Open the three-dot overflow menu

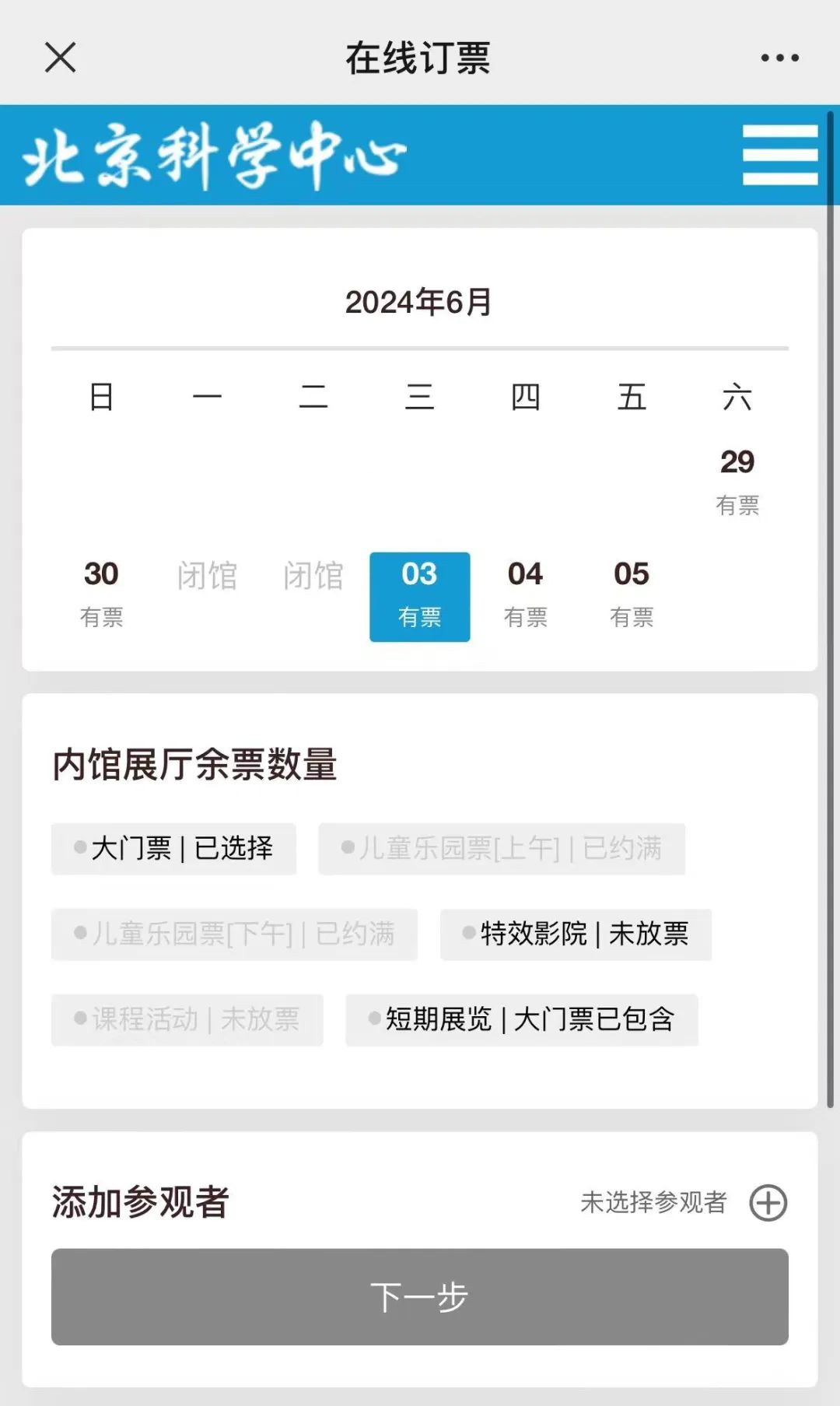point(779,58)
